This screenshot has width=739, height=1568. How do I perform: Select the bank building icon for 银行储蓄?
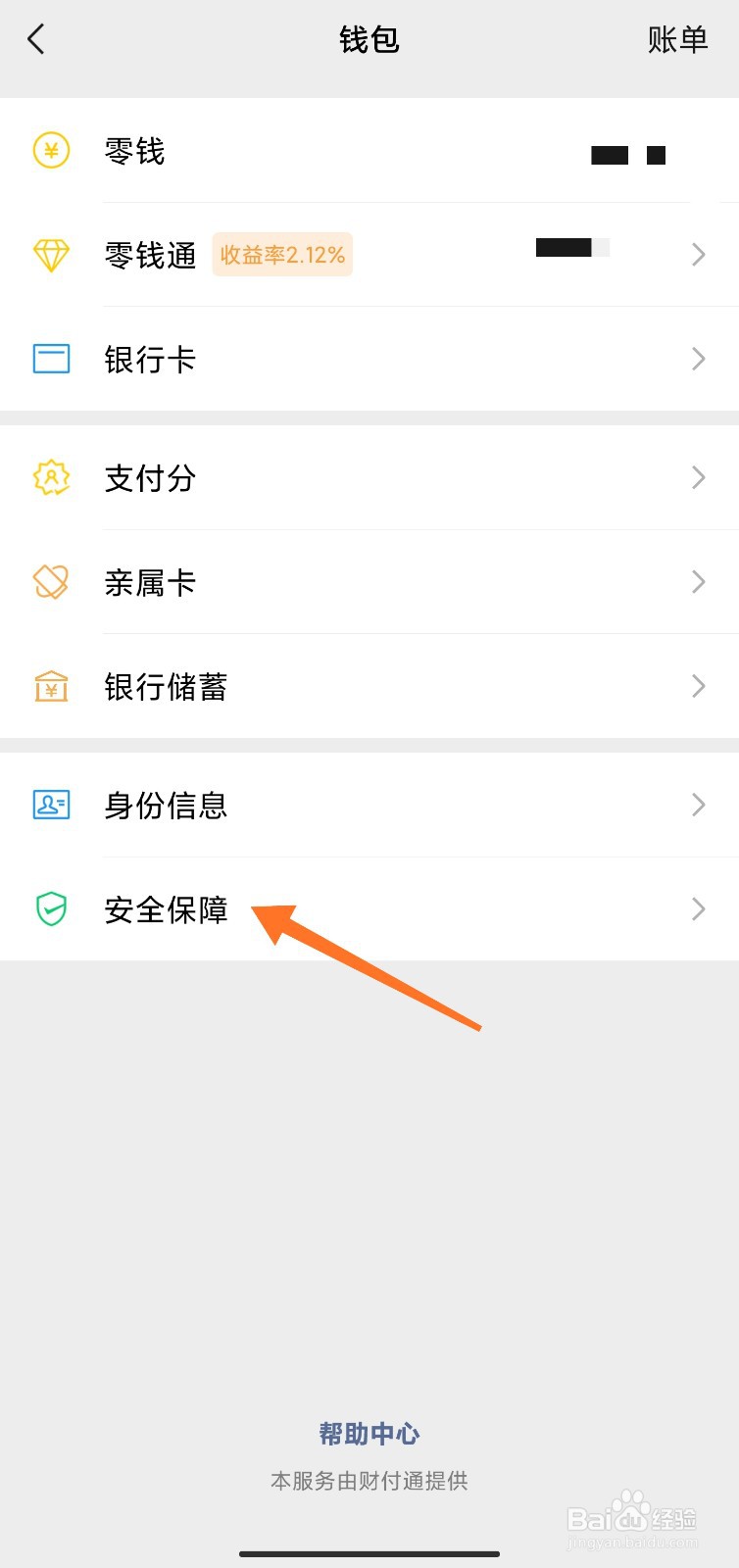point(51,687)
